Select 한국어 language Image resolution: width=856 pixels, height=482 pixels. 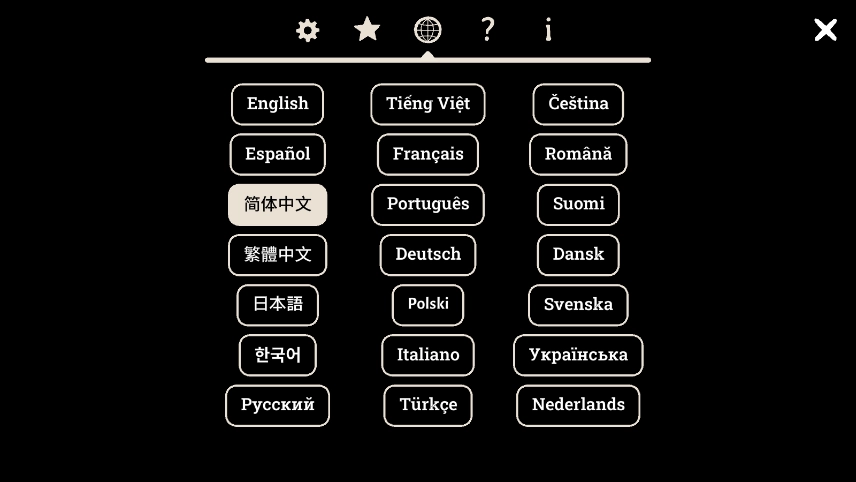277,355
